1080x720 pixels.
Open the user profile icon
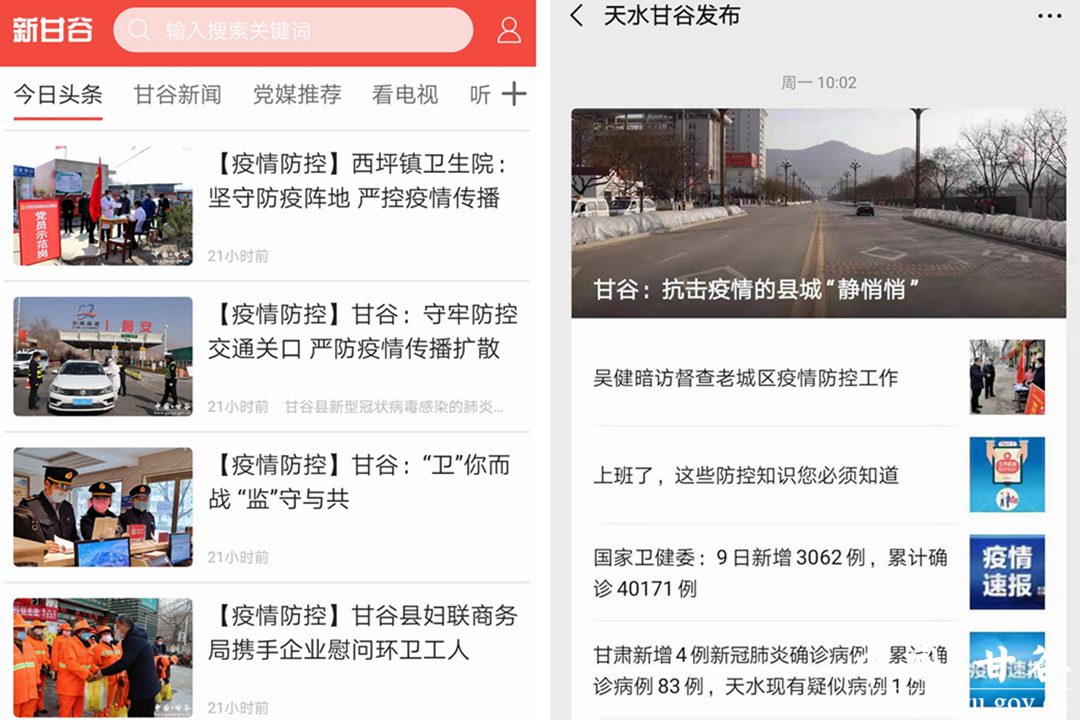tap(509, 30)
